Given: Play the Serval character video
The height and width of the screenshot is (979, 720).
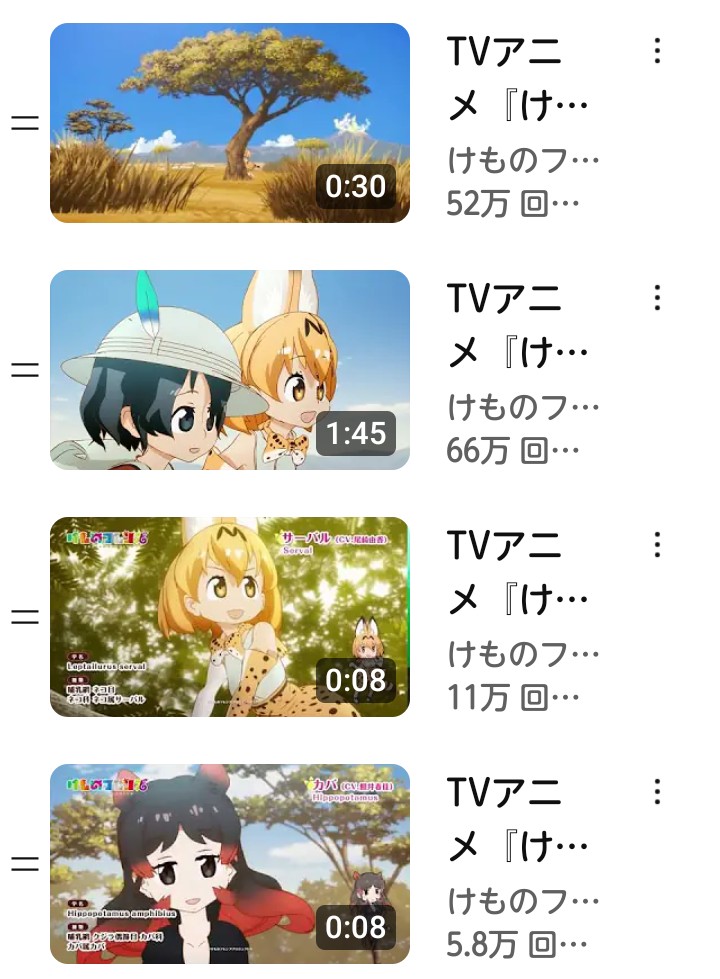Looking at the screenshot, I should coord(229,616).
